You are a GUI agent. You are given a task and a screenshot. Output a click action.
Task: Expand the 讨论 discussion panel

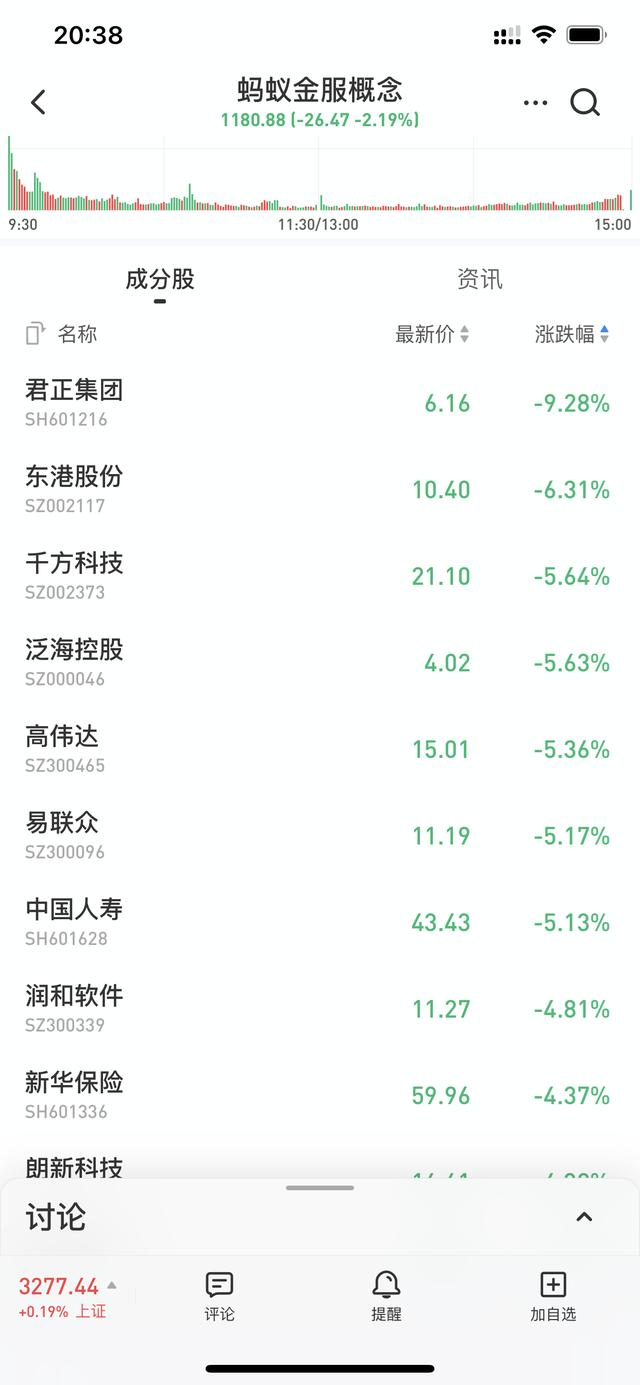[584, 1217]
